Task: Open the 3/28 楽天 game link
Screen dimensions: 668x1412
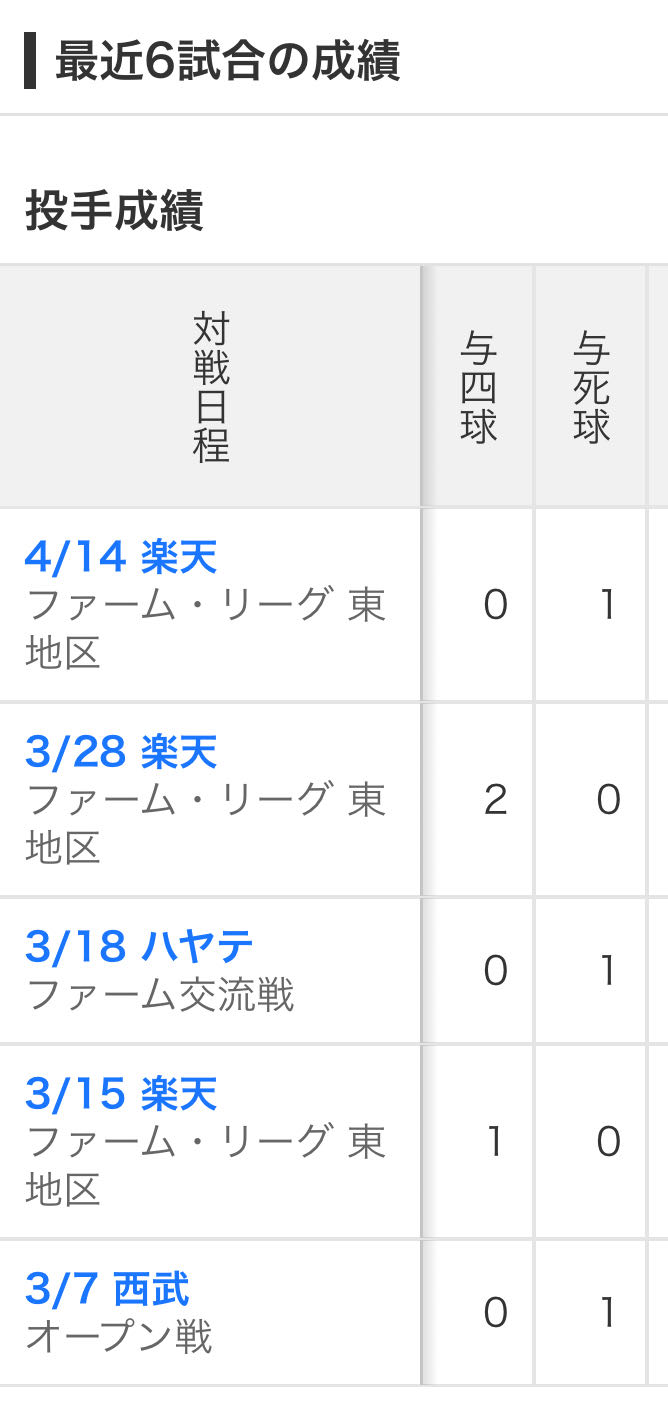Action: pos(121,753)
